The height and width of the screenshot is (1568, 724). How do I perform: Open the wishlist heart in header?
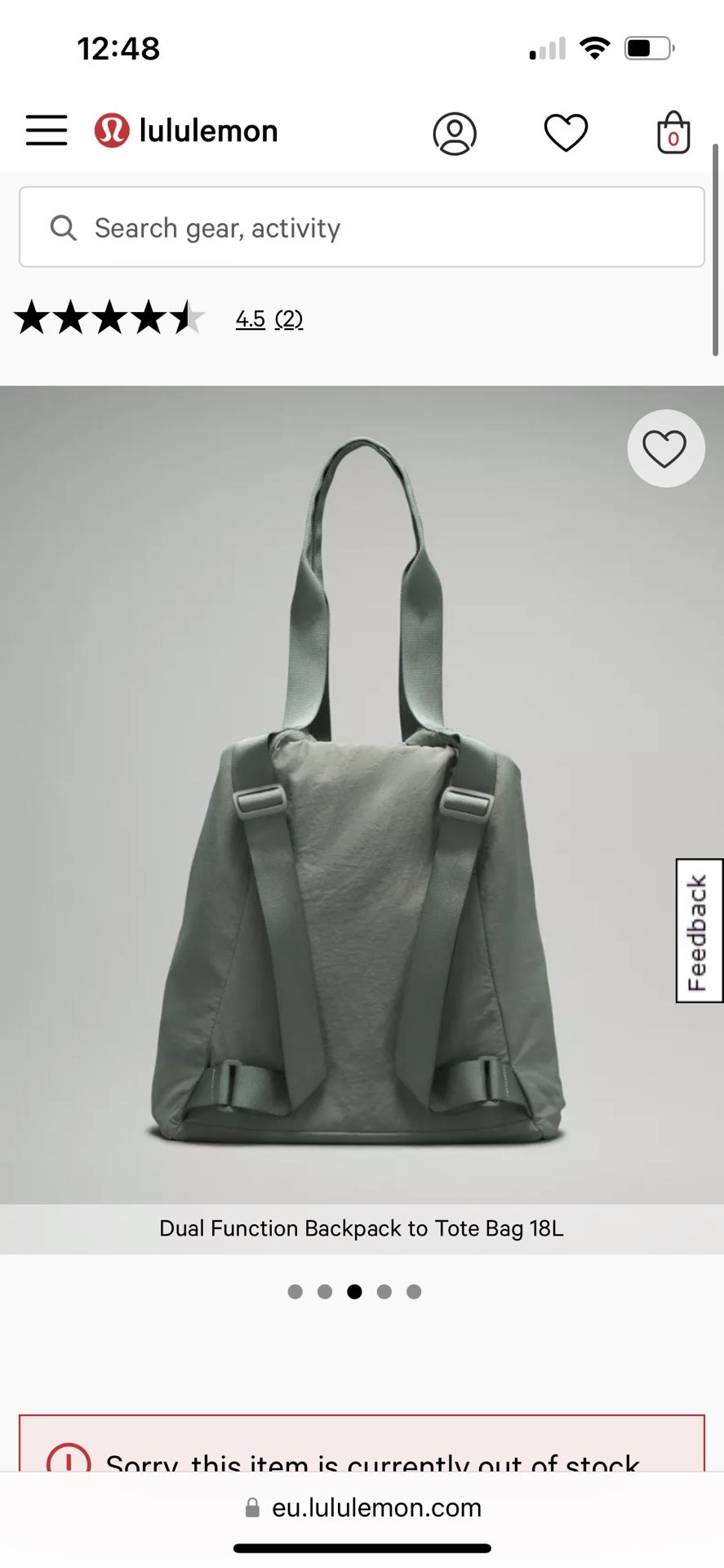(566, 133)
